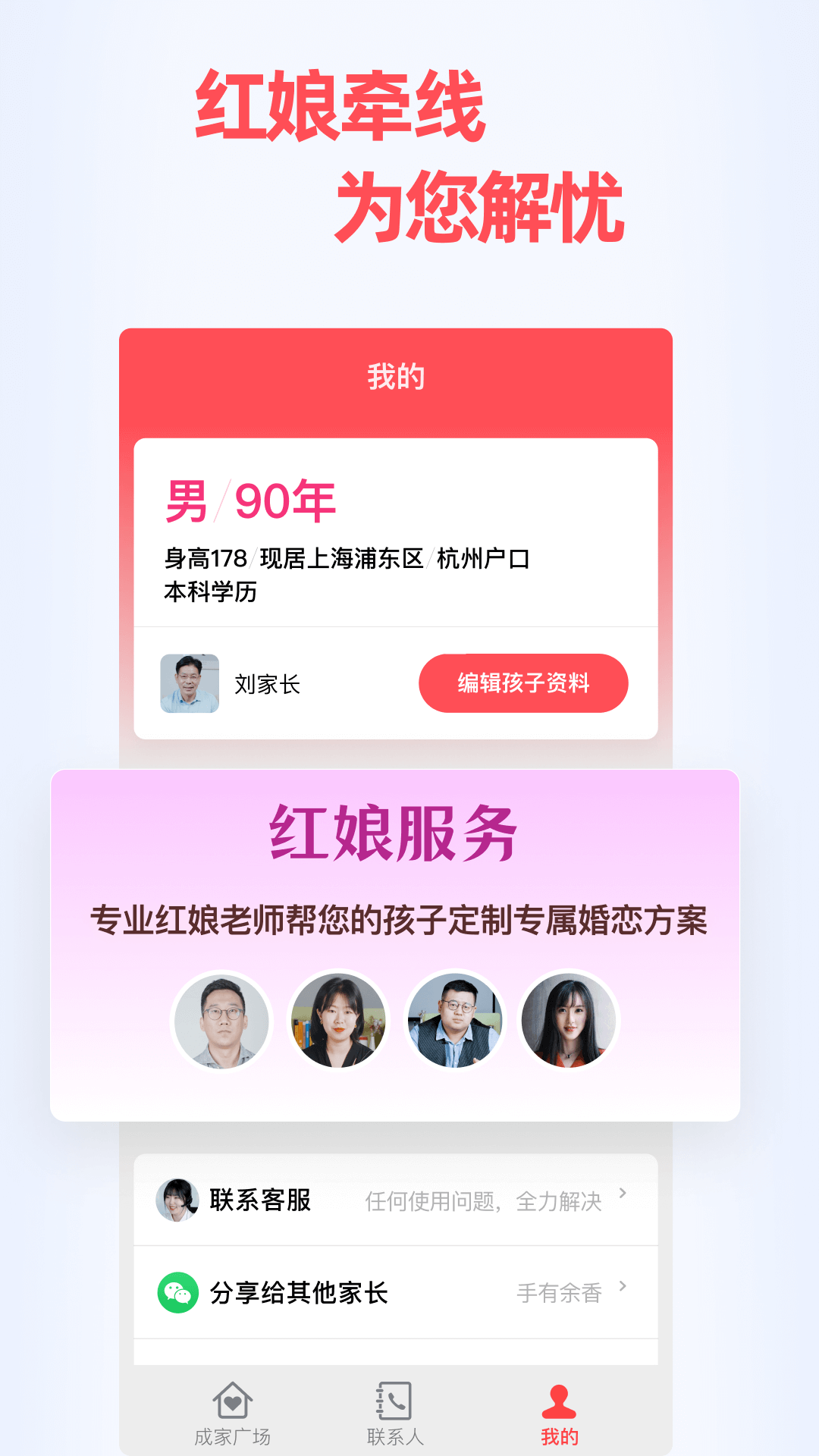Open 刘家长's avatar photo
This screenshot has height=1456, width=819.
(x=191, y=683)
